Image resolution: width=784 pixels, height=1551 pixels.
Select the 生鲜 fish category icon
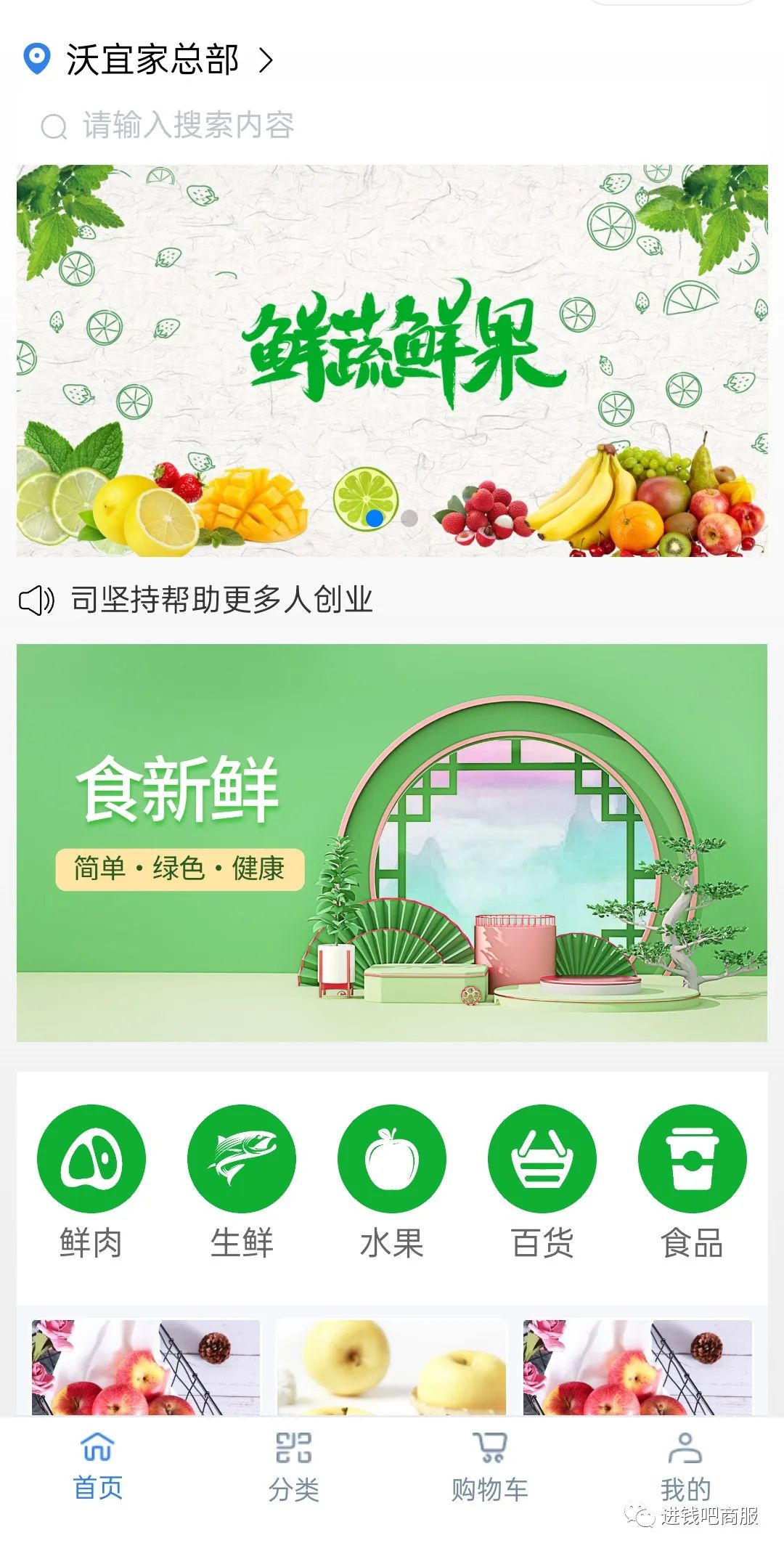click(241, 1158)
